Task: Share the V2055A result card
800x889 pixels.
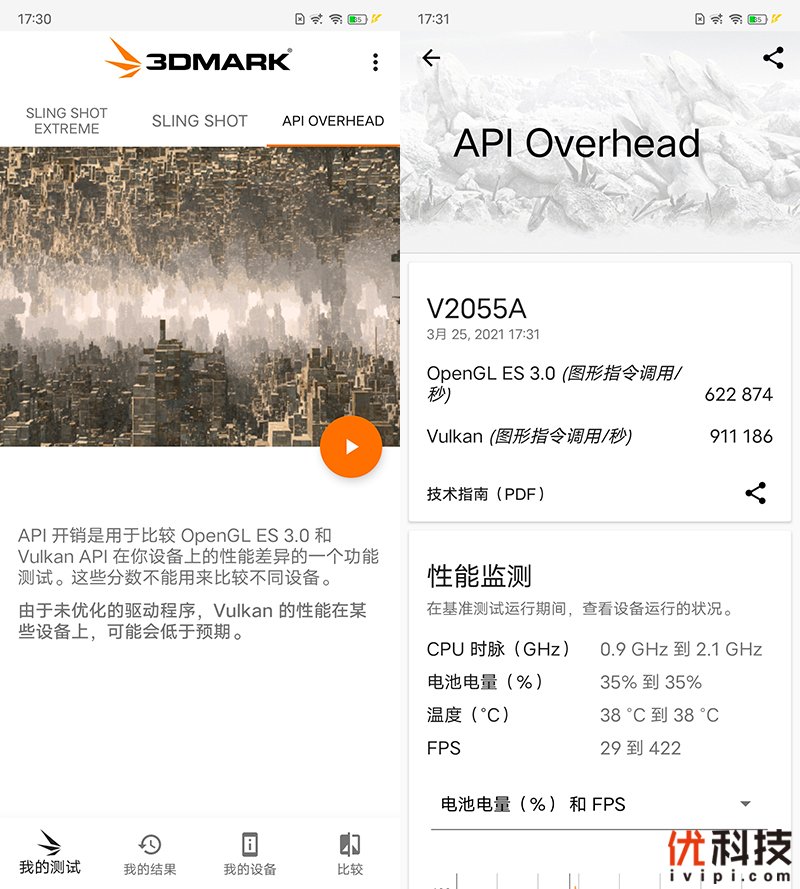Action: pos(756,493)
